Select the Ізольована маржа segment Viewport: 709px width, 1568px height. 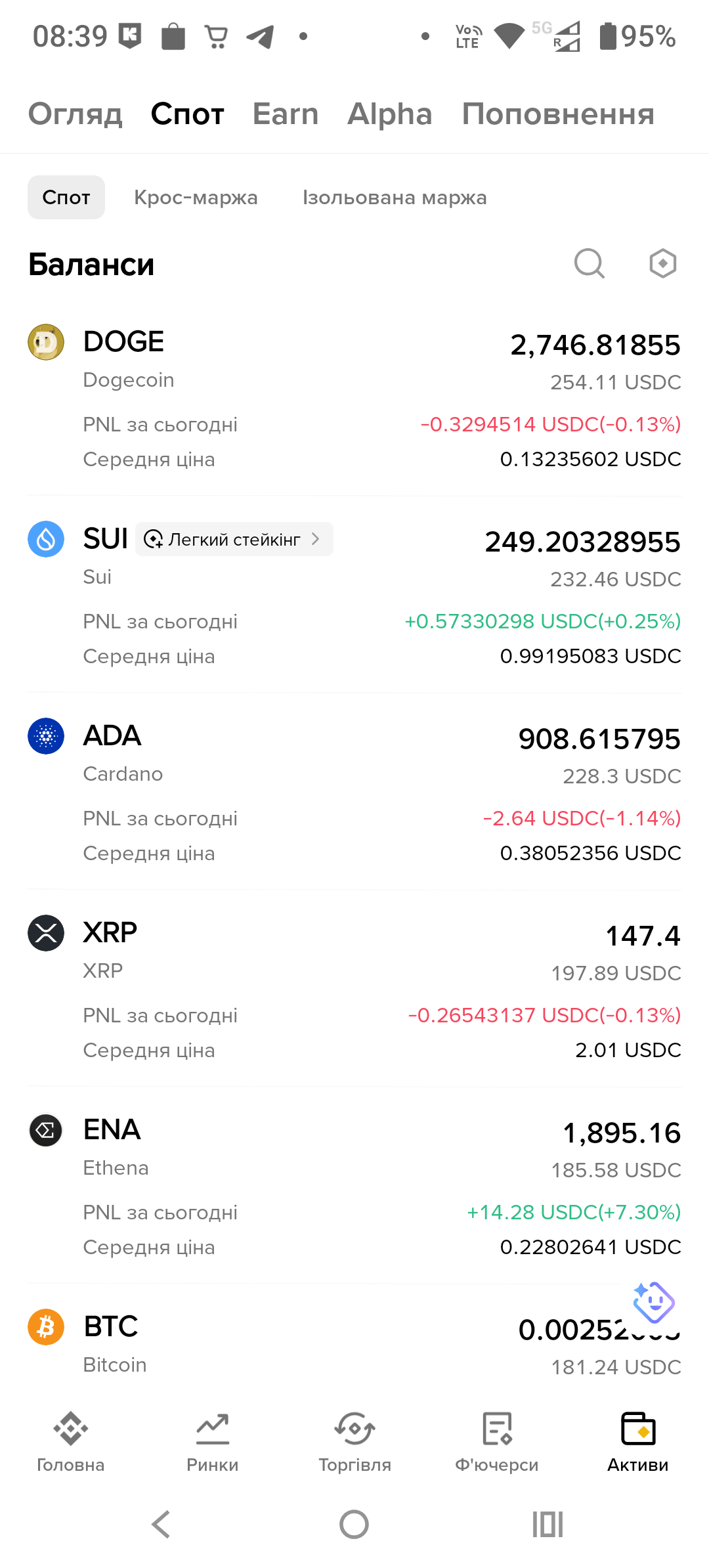pyautogui.click(x=395, y=198)
